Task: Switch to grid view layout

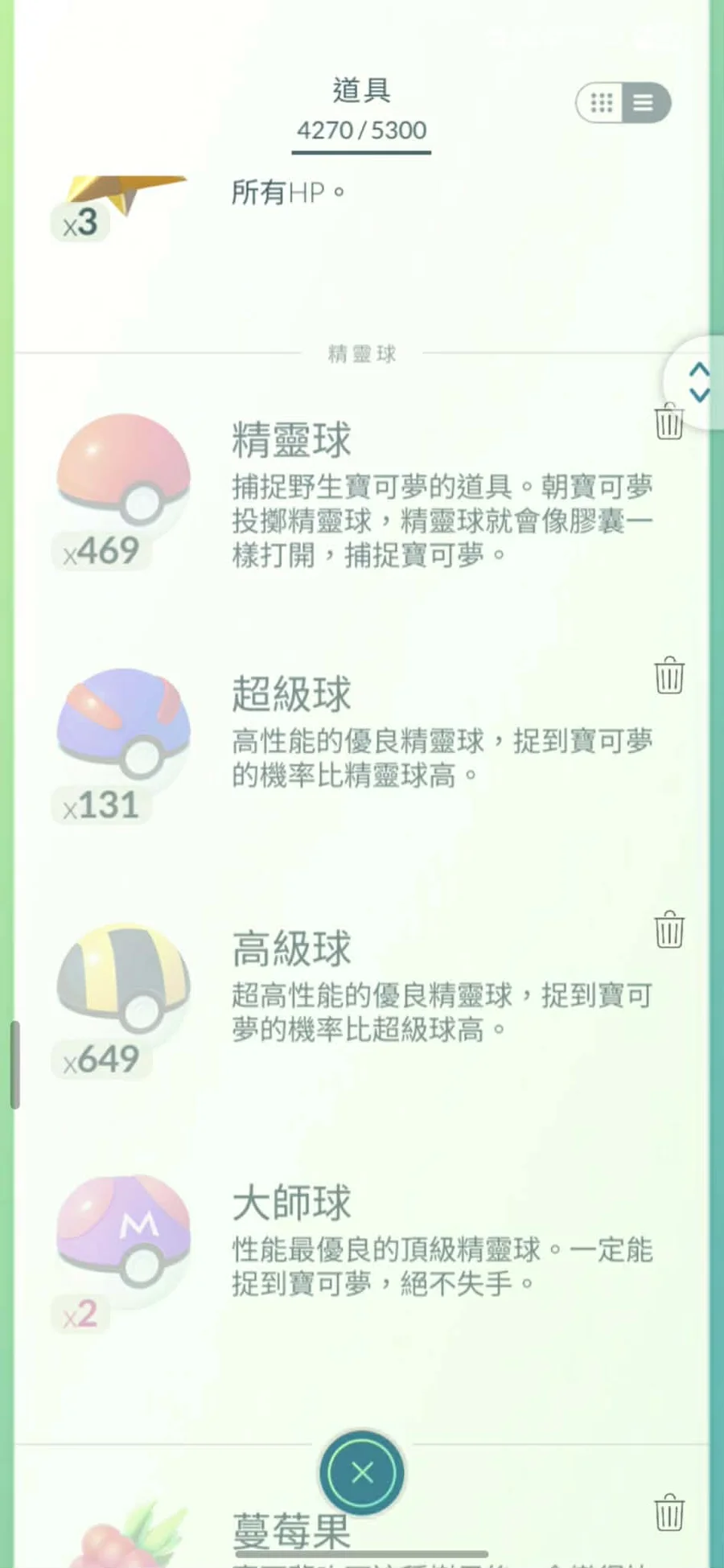Action: (x=602, y=103)
